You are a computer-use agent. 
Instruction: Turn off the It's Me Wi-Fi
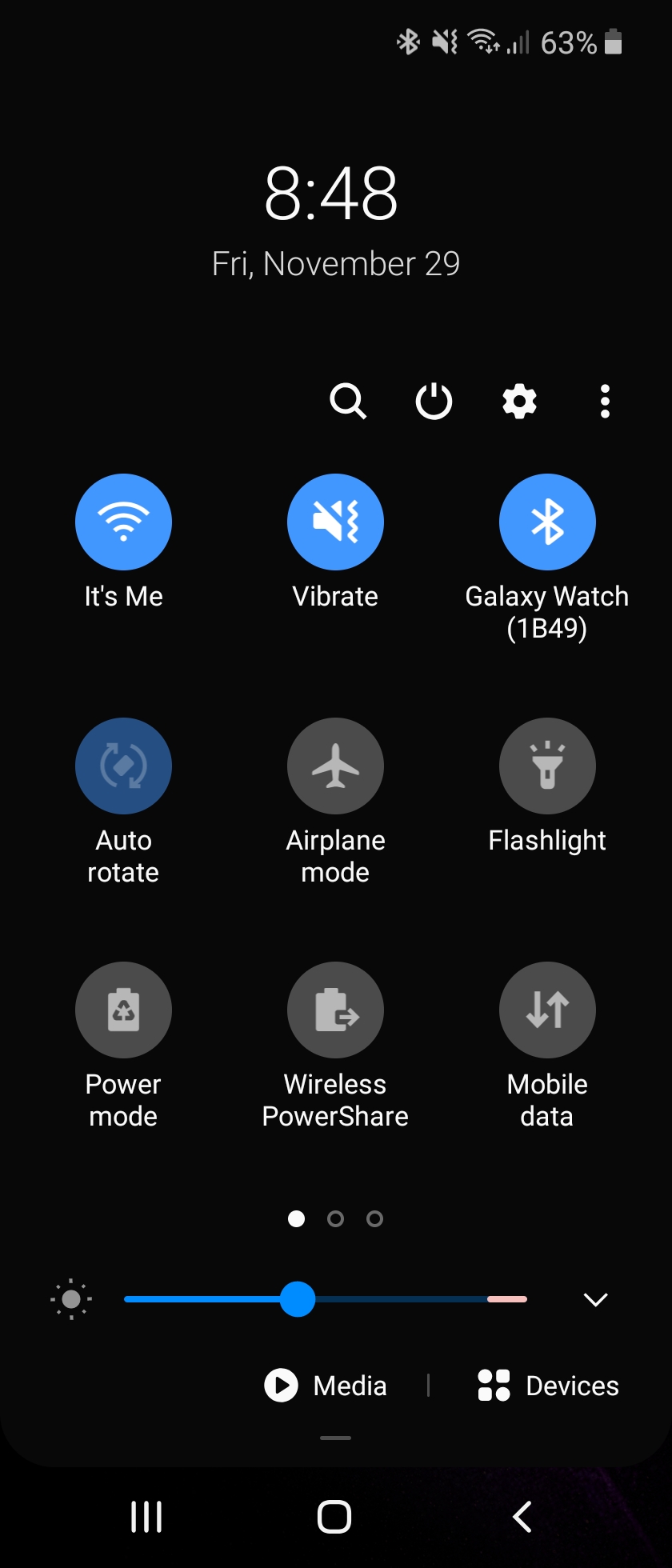(123, 522)
